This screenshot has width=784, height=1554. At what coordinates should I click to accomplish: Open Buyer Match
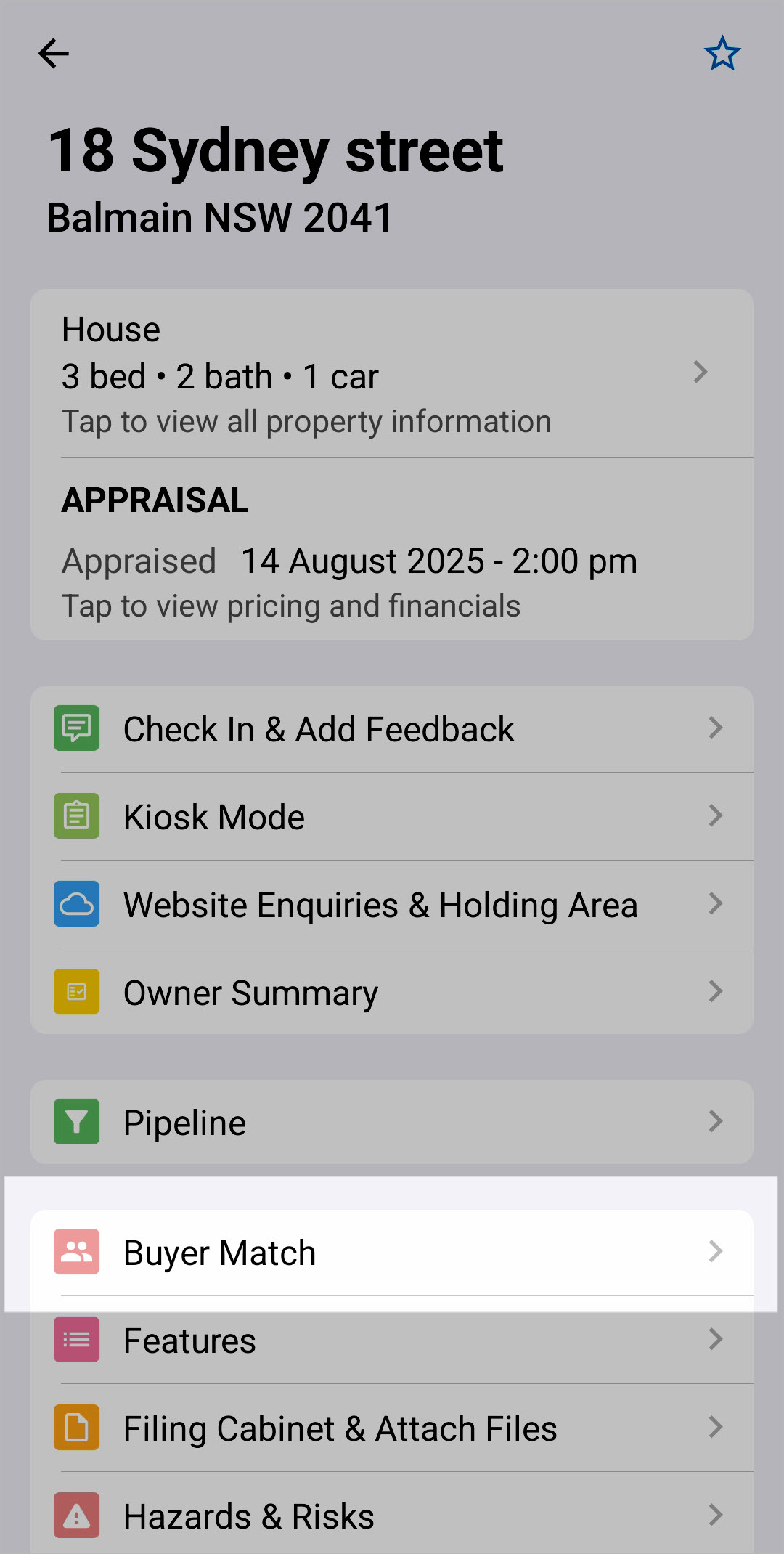(392, 1252)
